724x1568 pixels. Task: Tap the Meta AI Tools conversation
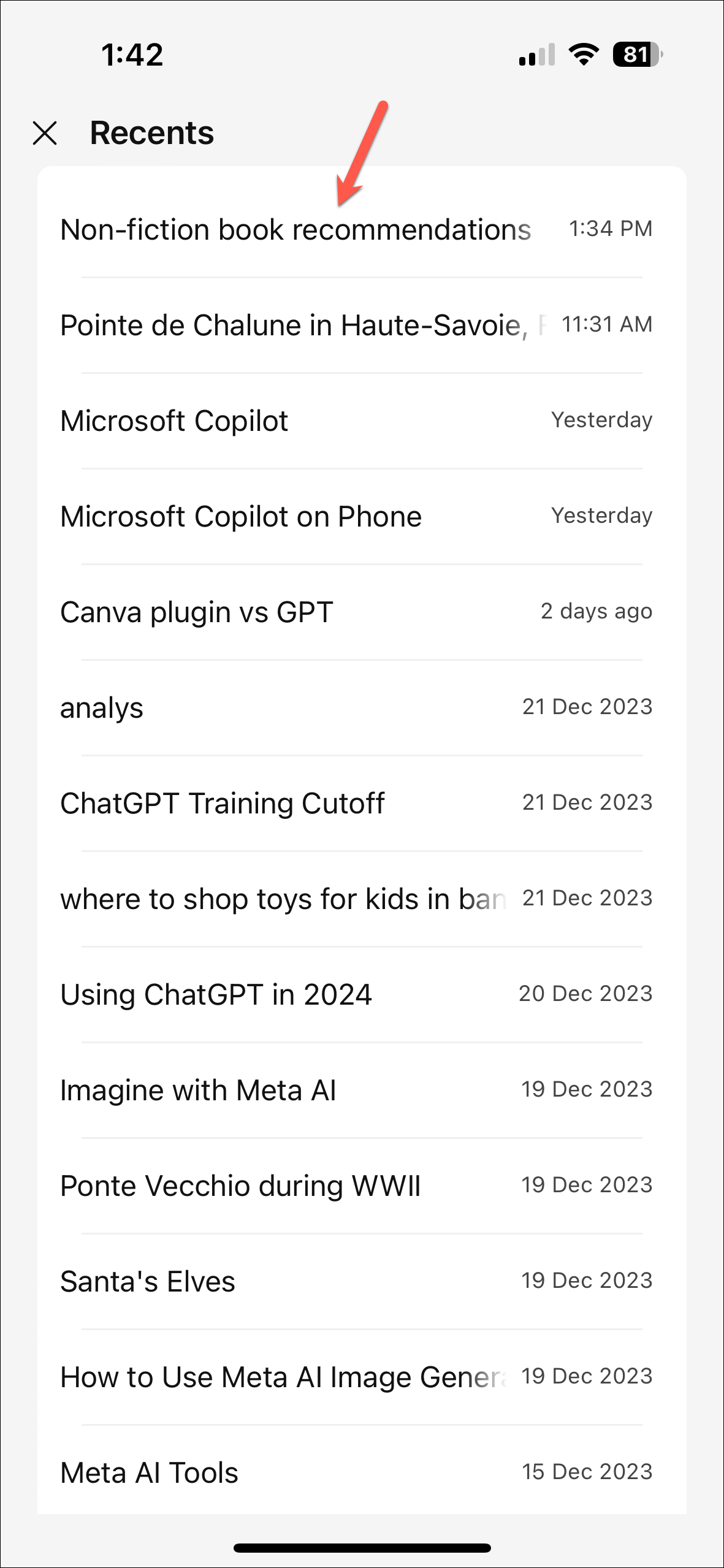(x=149, y=1473)
